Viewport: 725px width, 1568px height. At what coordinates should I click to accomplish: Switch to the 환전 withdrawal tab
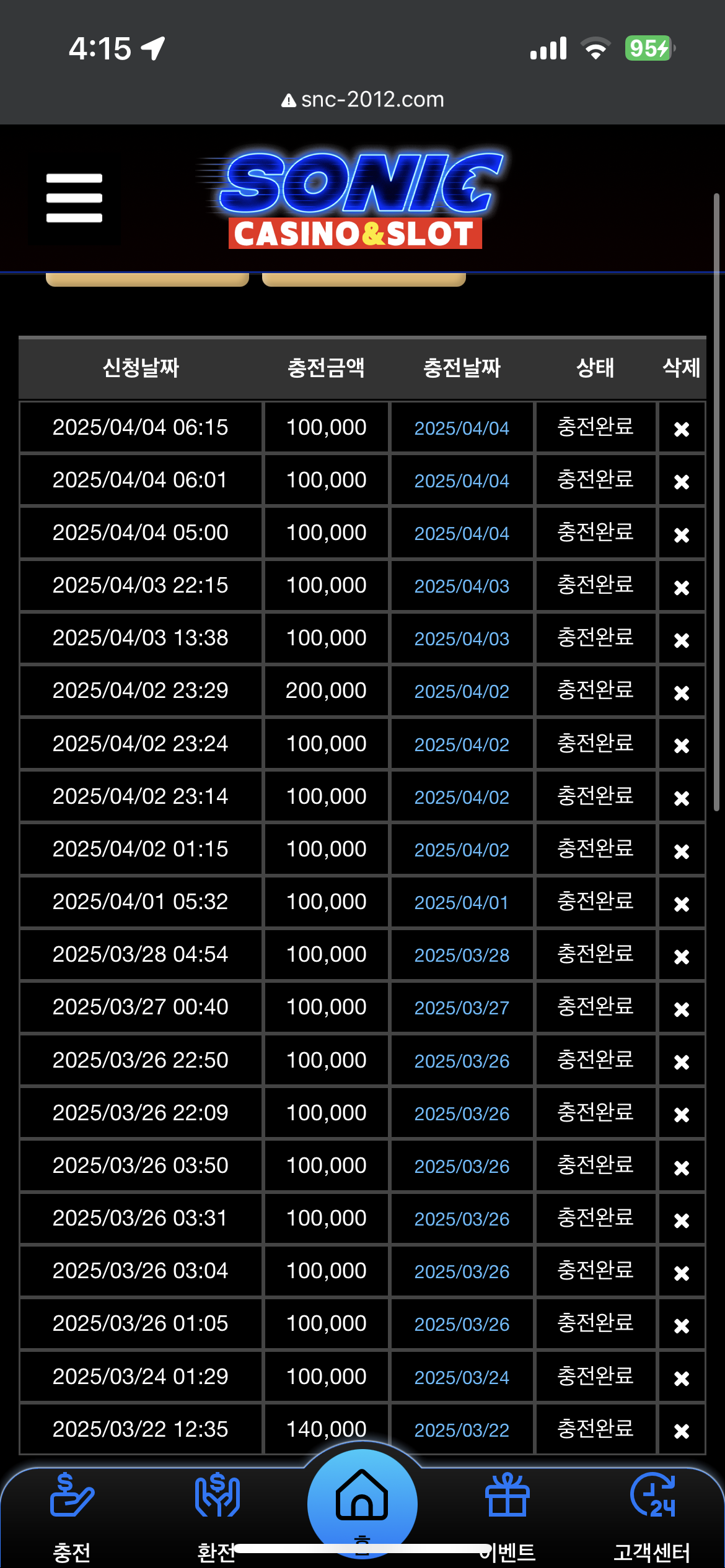(x=217, y=1515)
